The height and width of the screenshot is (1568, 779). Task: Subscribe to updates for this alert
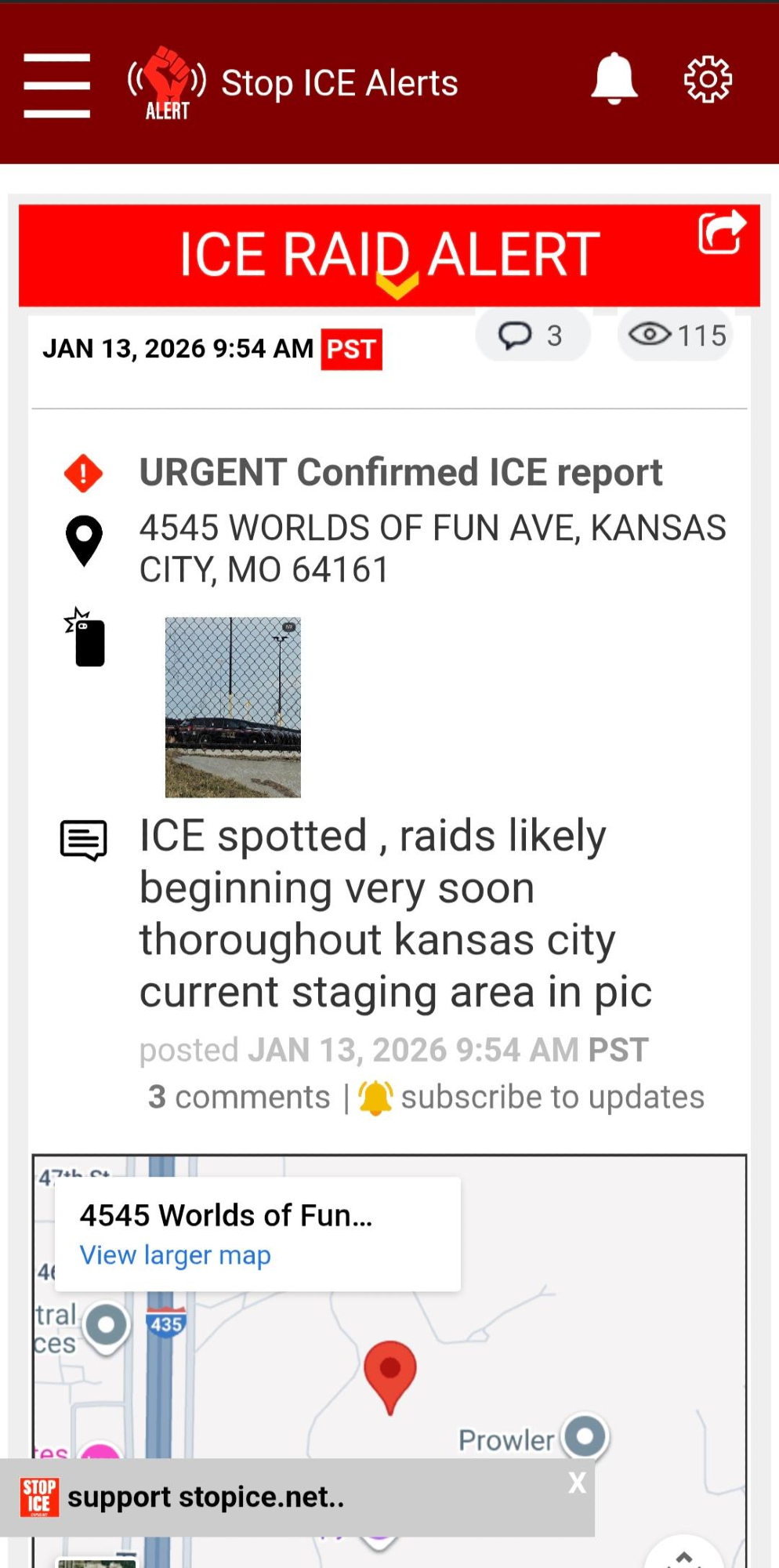point(533,1097)
